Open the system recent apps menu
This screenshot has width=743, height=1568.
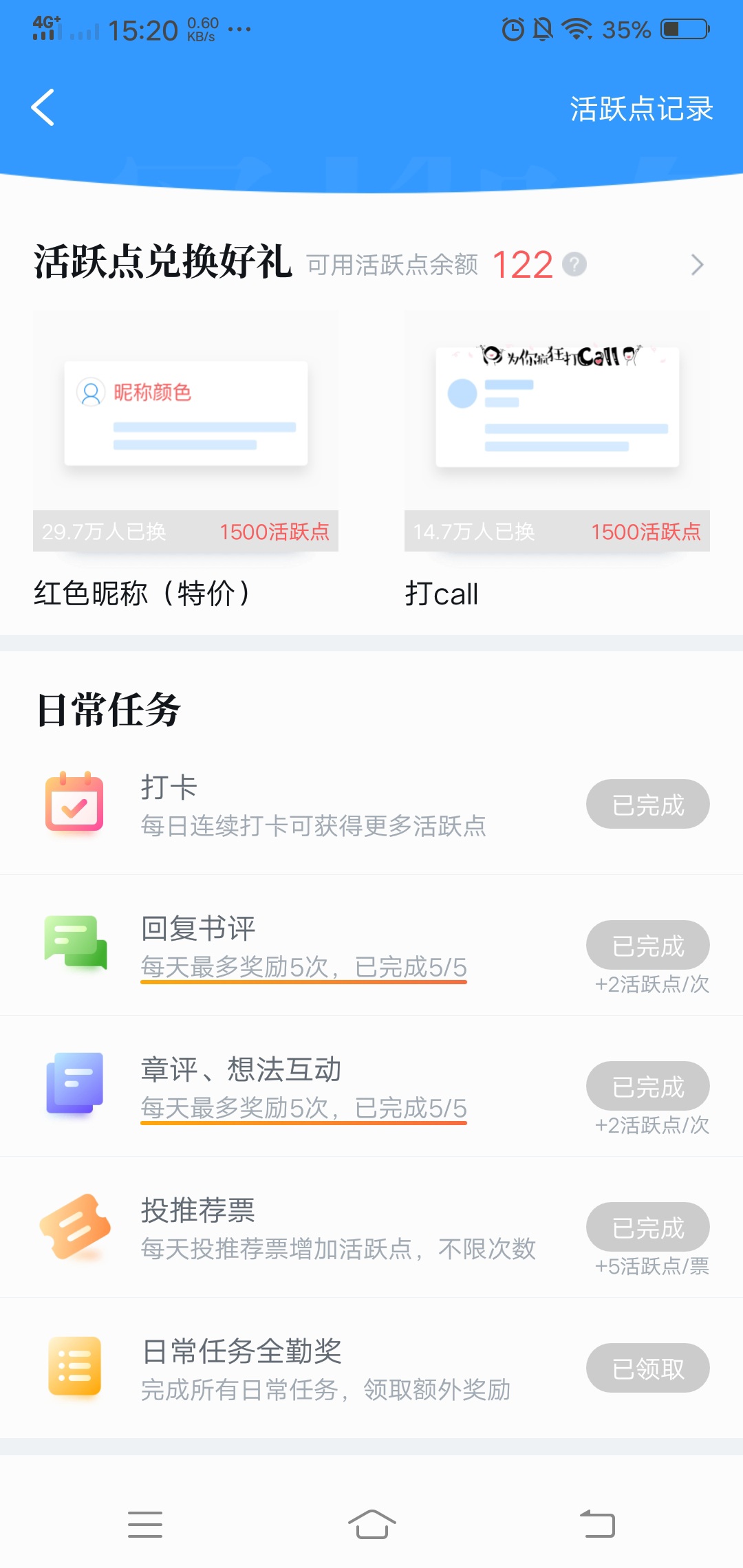coord(145,1525)
